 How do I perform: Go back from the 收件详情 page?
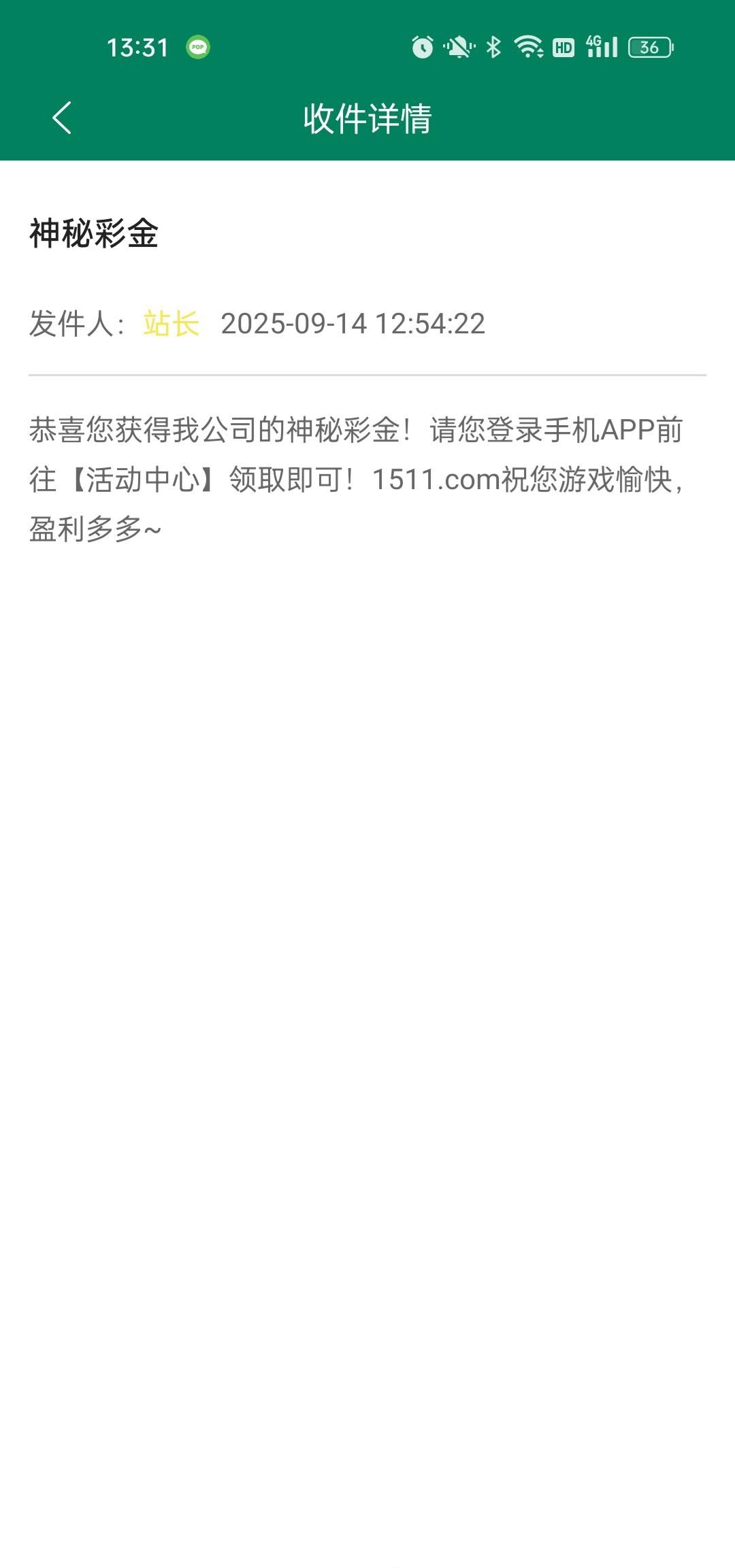tap(62, 118)
